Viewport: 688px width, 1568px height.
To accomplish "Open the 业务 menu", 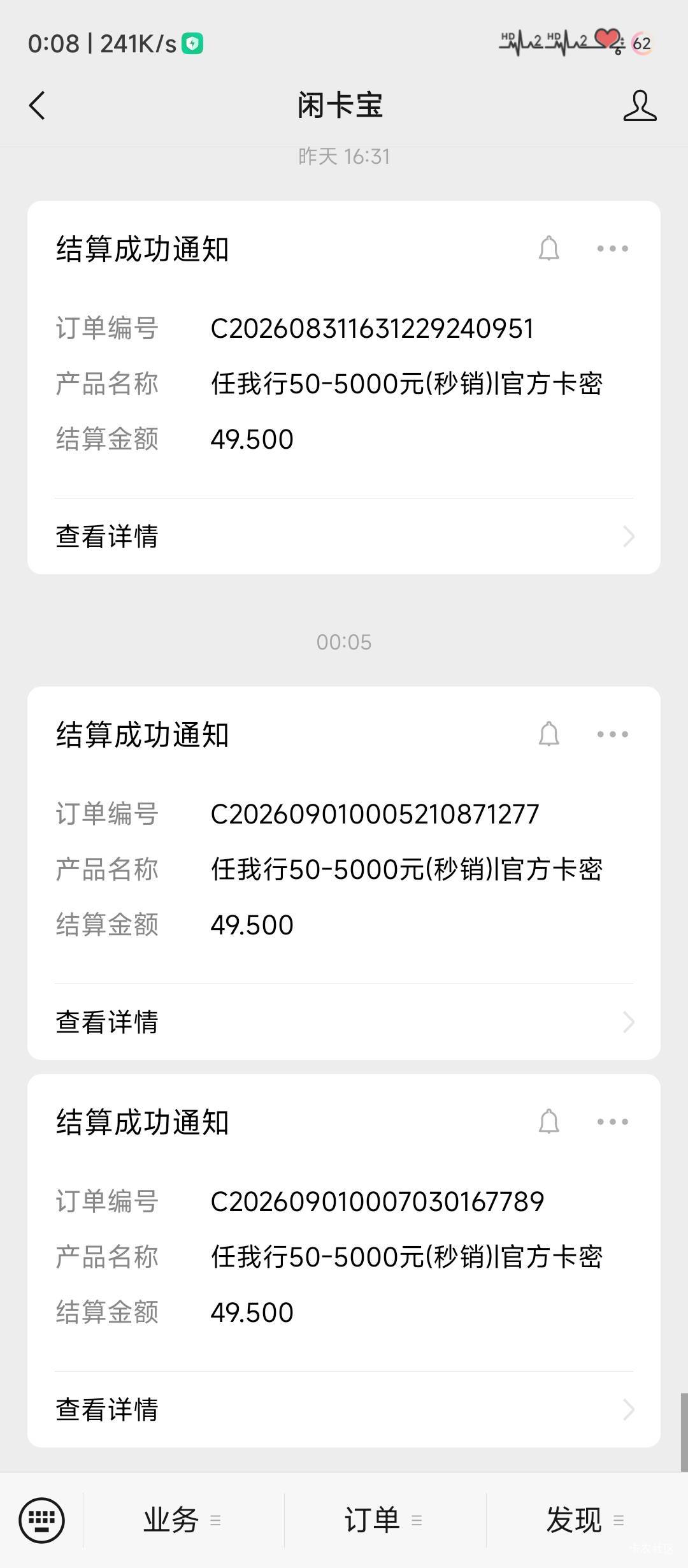I will click(183, 1520).
